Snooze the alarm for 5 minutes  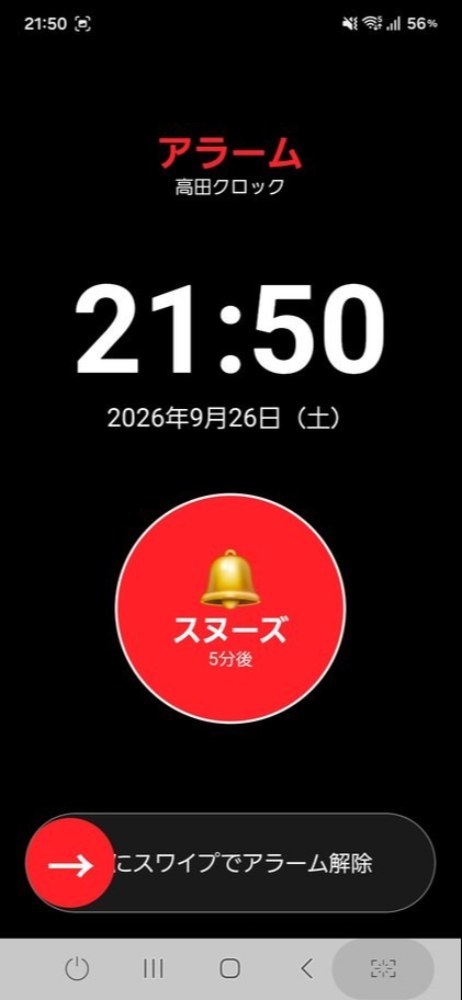[230, 608]
